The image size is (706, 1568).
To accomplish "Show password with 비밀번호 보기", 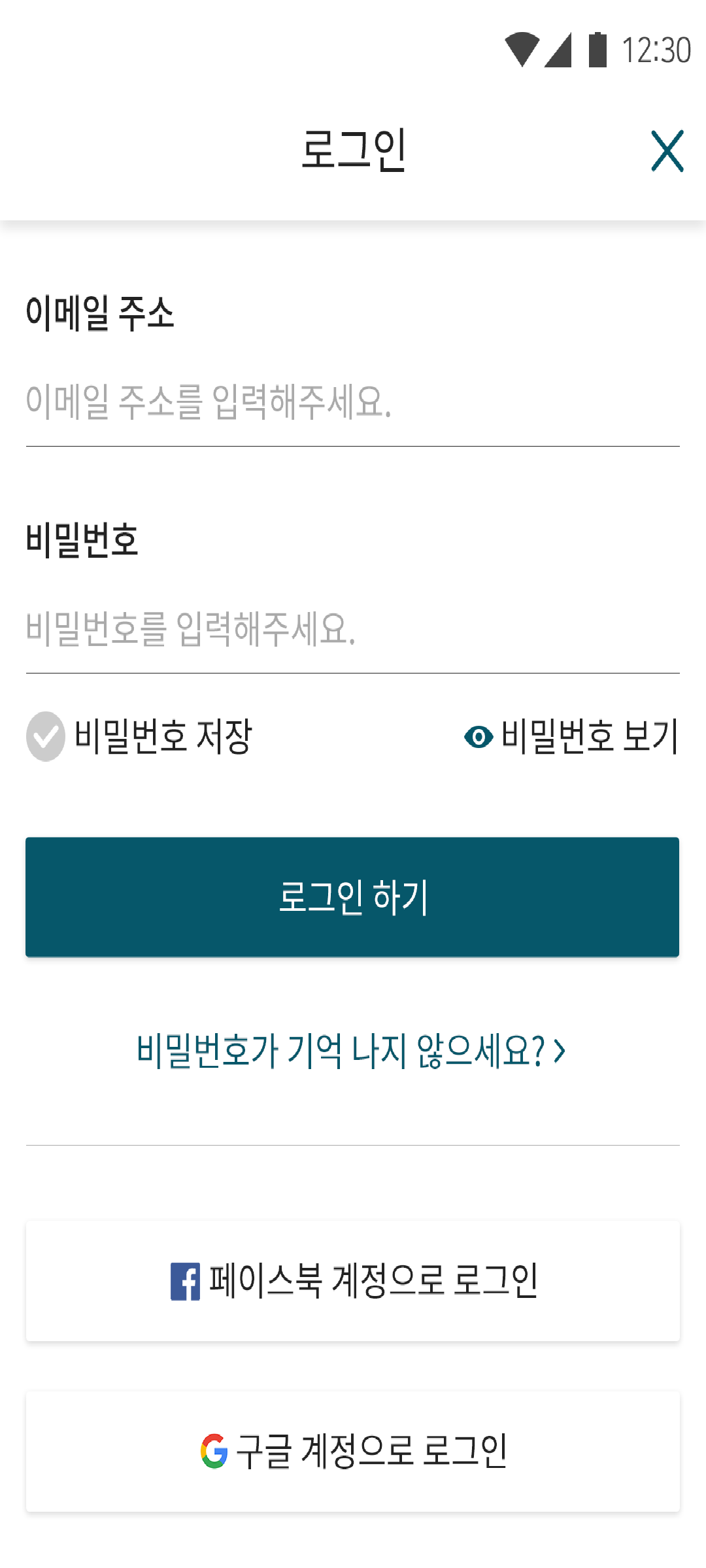I will click(x=571, y=736).
